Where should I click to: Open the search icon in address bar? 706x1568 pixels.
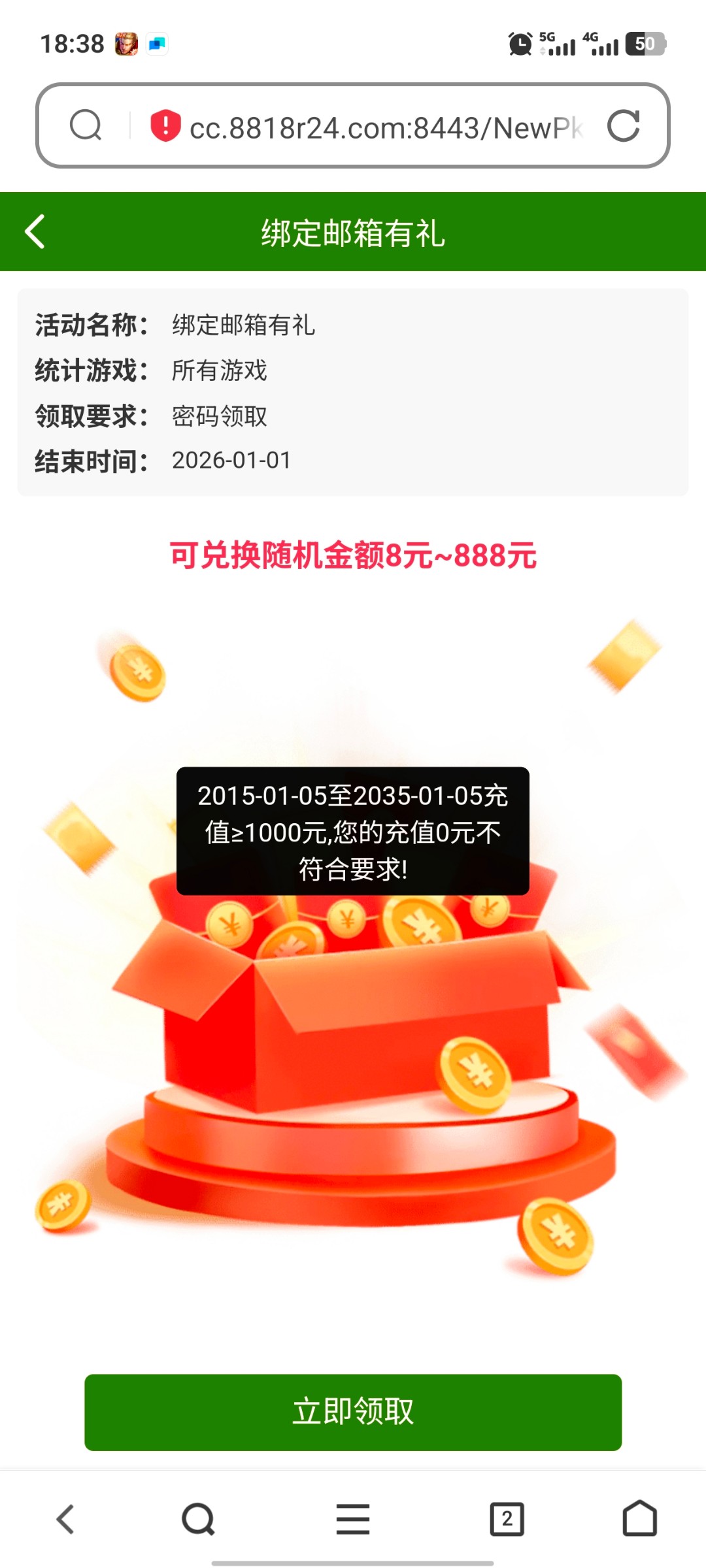point(86,125)
